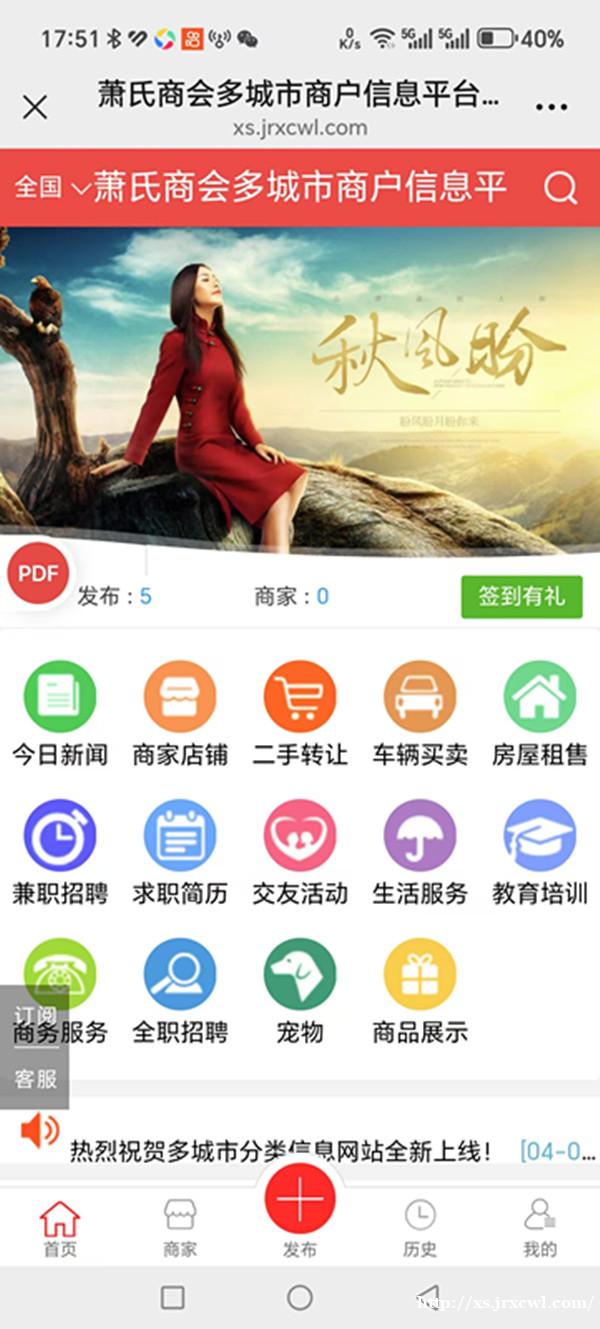Switch to the 商家 tab
This screenshot has height=1329, width=600.
pos(180,1227)
